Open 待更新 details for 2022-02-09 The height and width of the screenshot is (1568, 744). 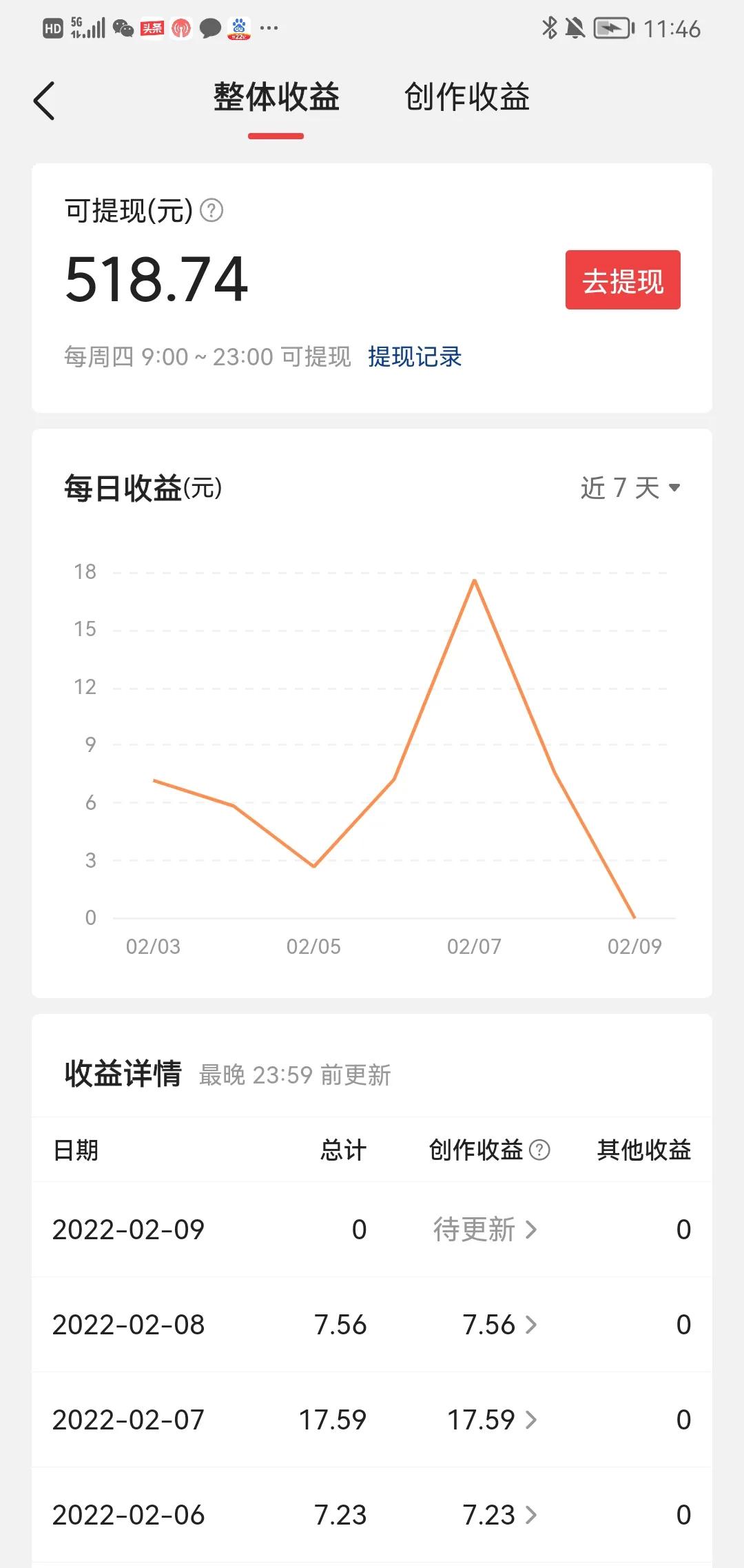[x=485, y=1229]
